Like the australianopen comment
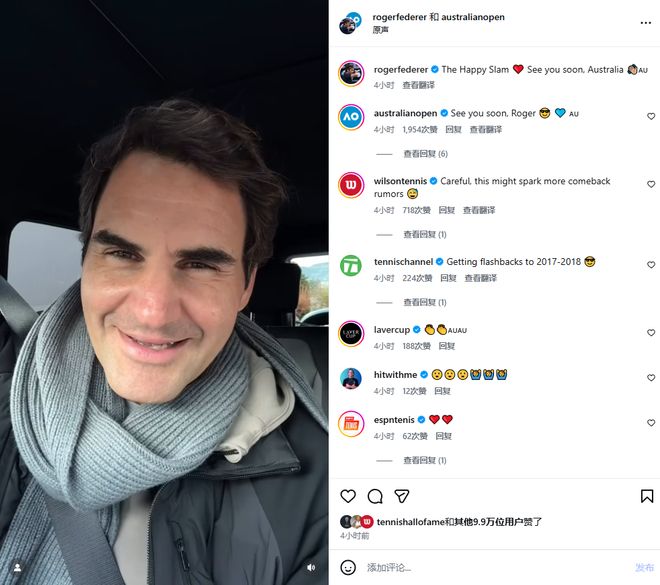This screenshot has width=660, height=585. click(651, 117)
